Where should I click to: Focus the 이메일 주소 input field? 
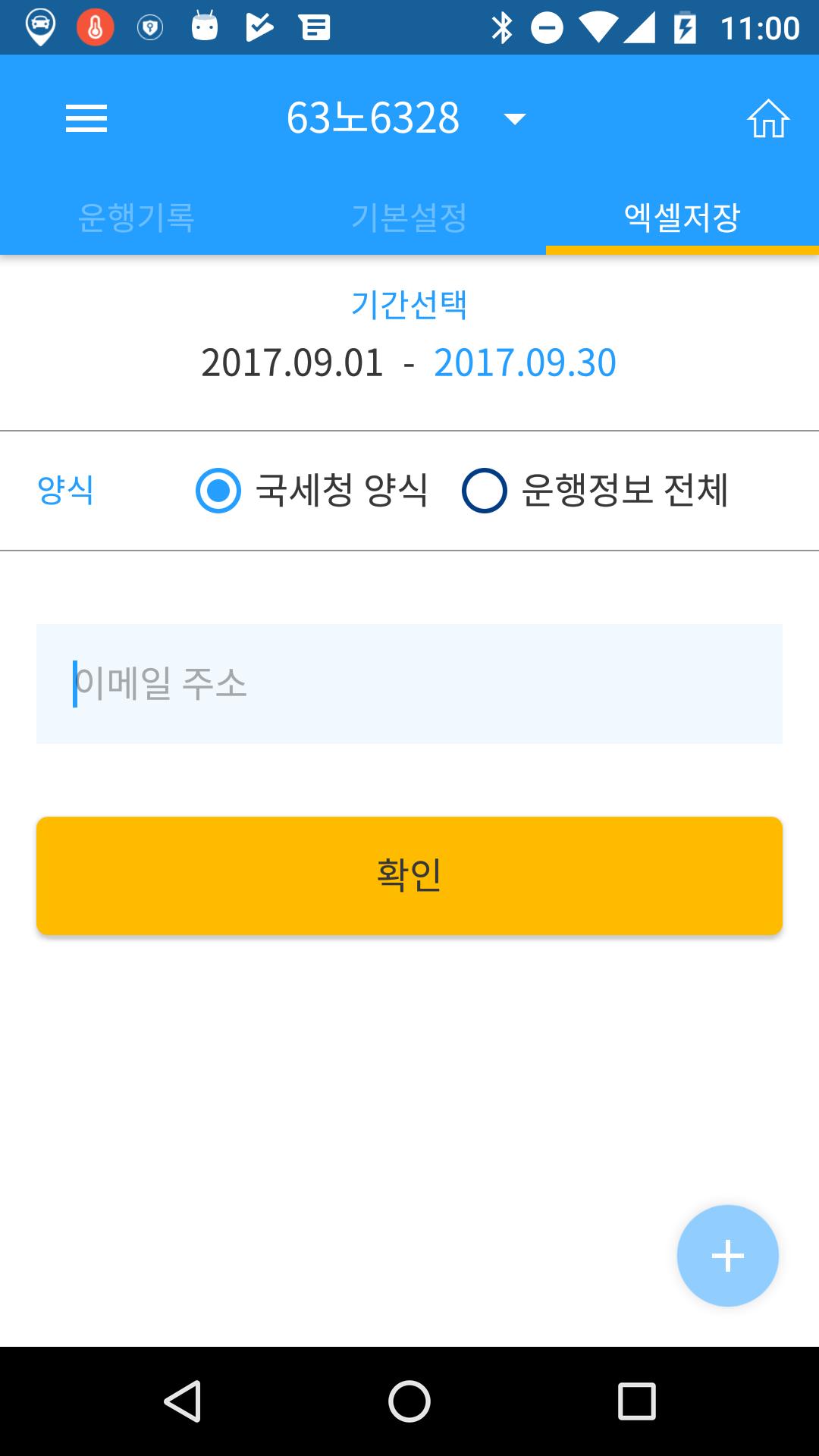click(x=409, y=684)
